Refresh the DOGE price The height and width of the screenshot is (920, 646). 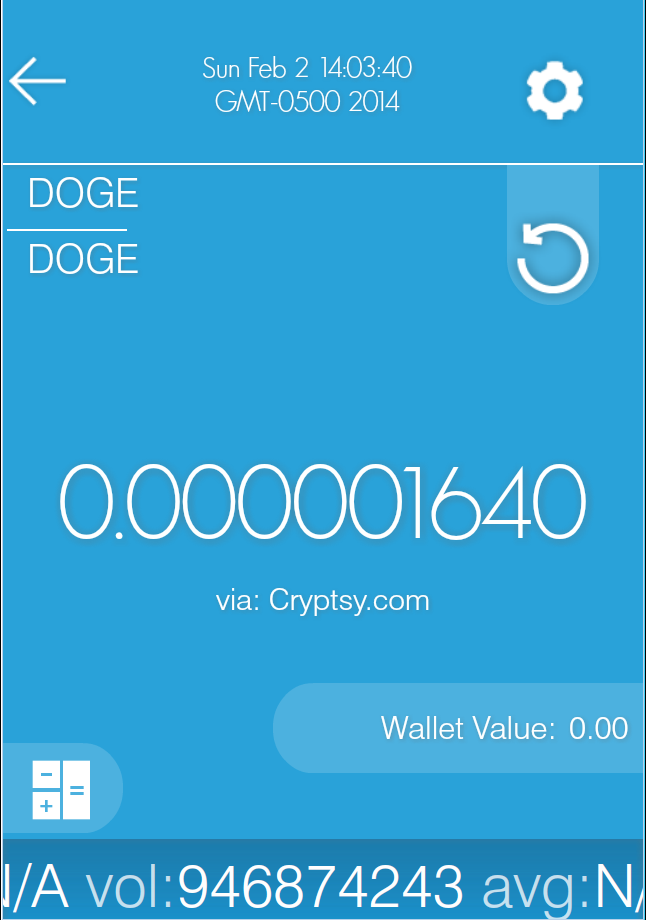pyautogui.click(x=552, y=257)
